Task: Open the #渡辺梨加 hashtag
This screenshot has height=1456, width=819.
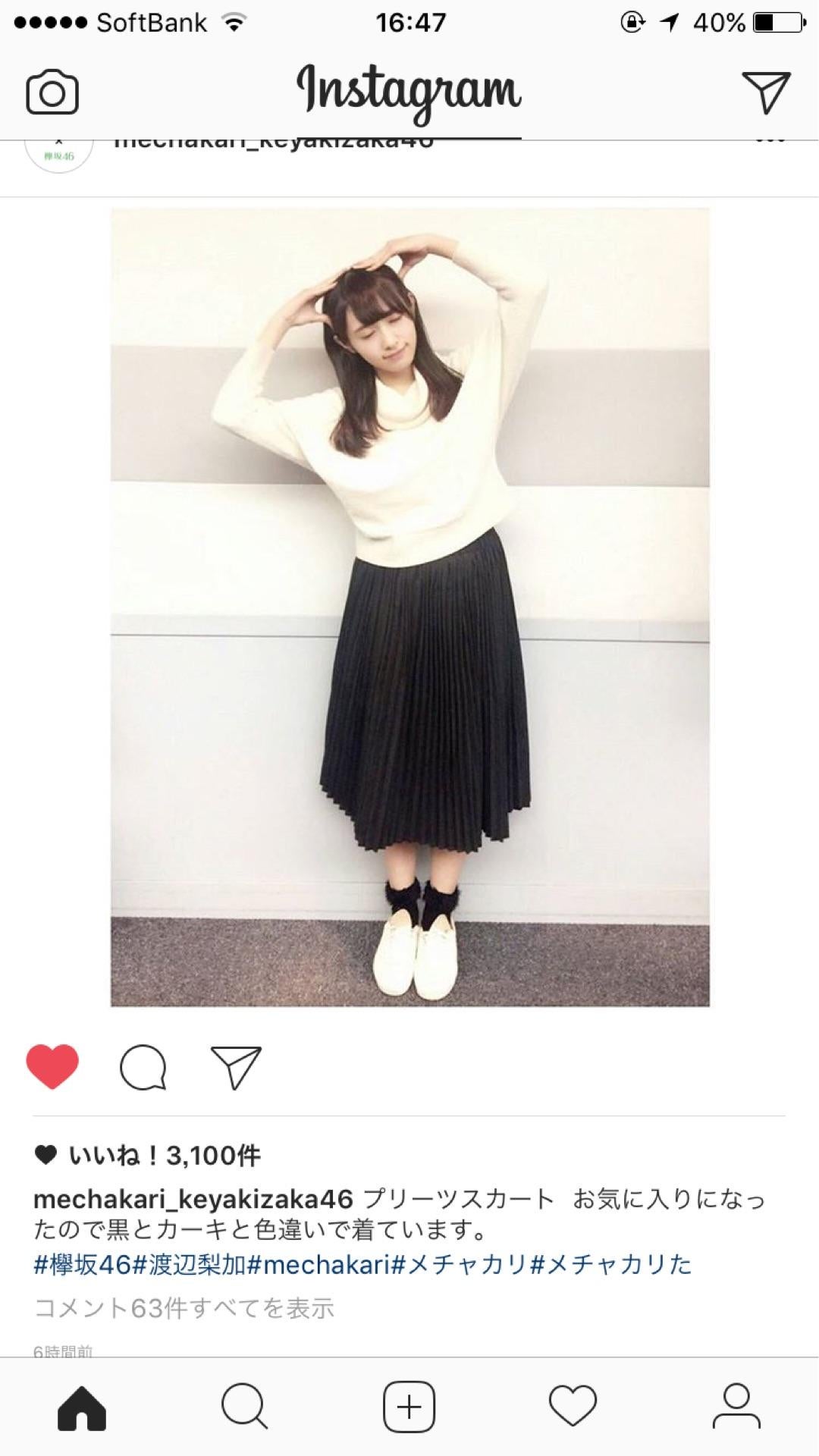Action: pos(190,1264)
